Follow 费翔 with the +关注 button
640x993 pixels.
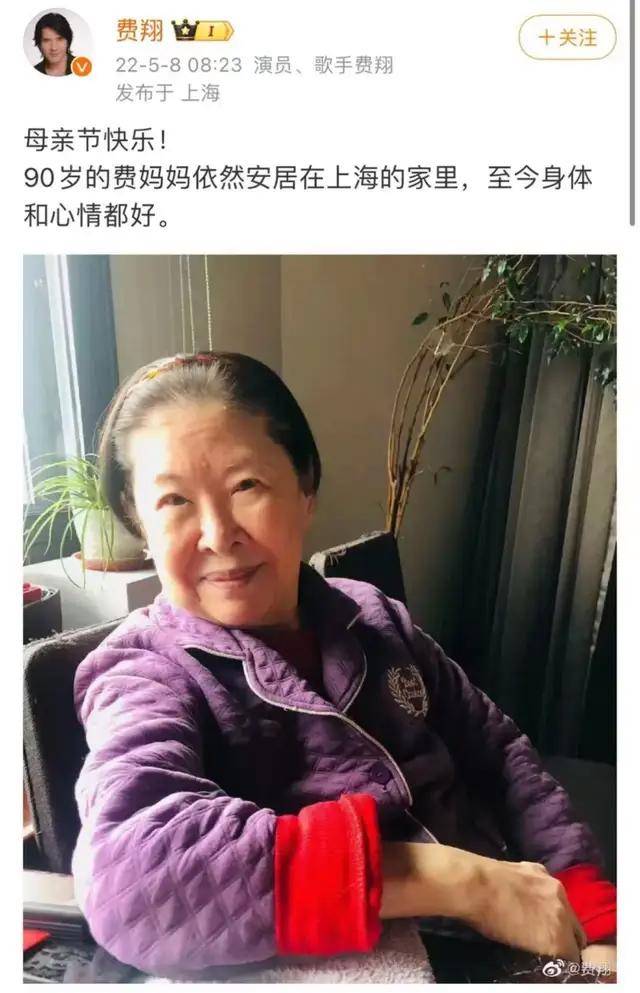coord(567,38)
